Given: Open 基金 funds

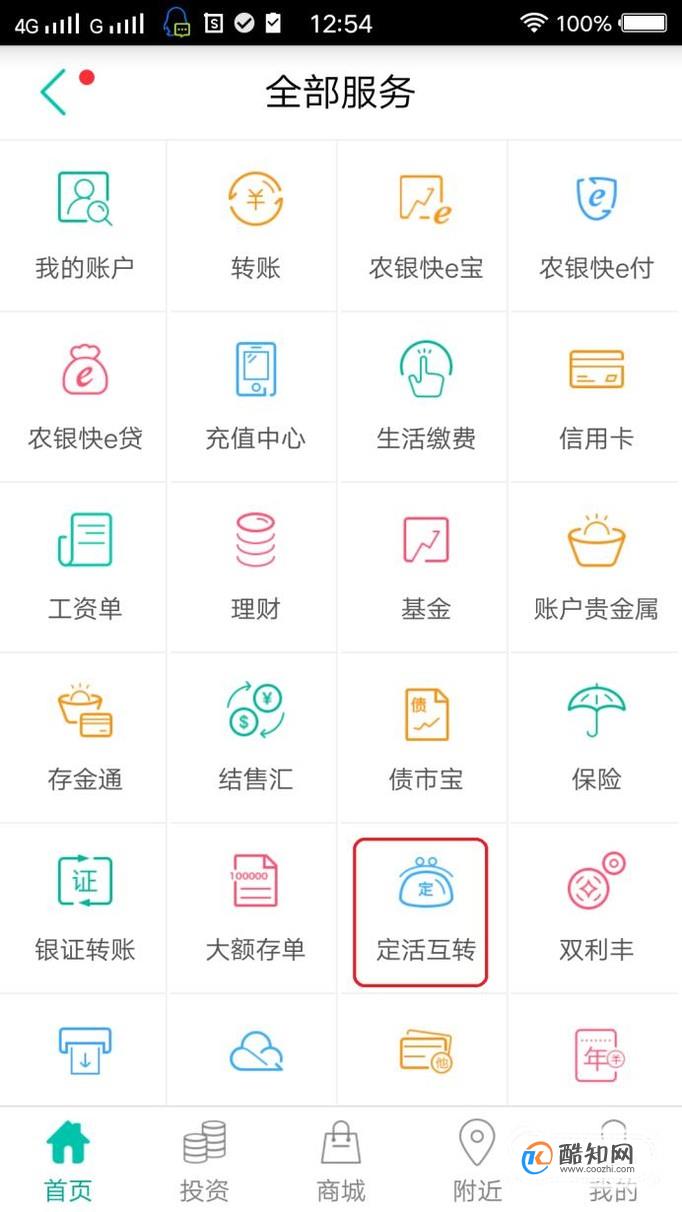Looking at the screenshot, I should [426, 567].
